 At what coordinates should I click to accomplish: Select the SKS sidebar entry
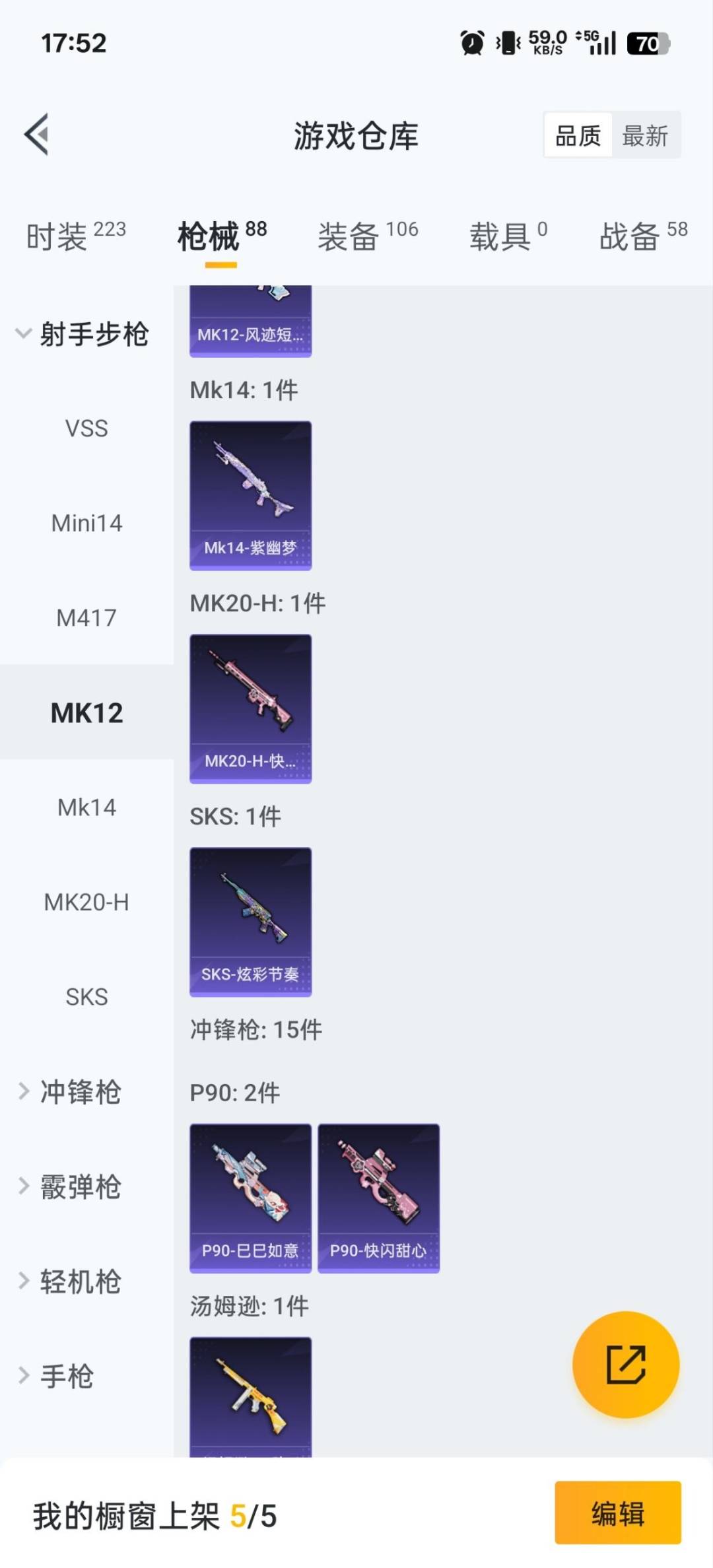86,997
